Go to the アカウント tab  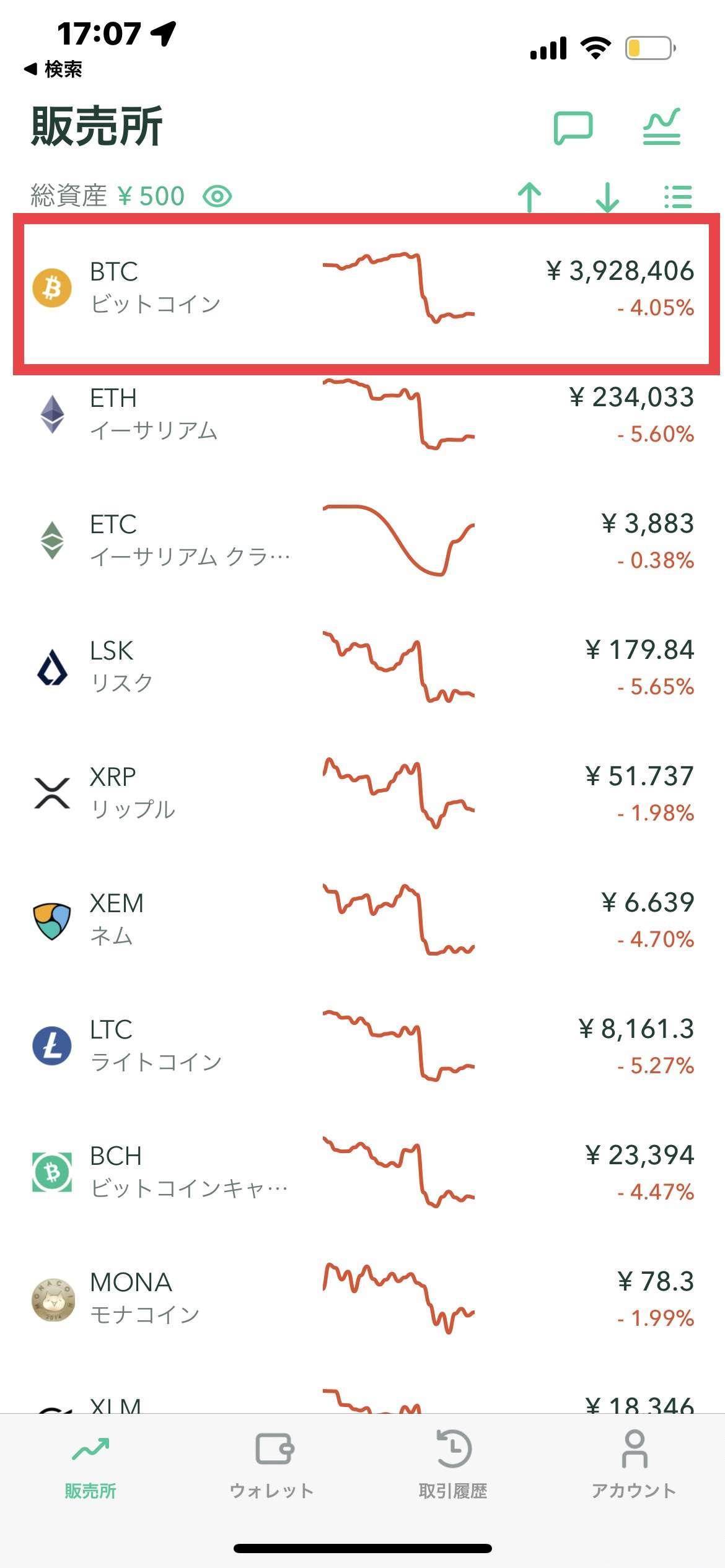(634, 1465)
